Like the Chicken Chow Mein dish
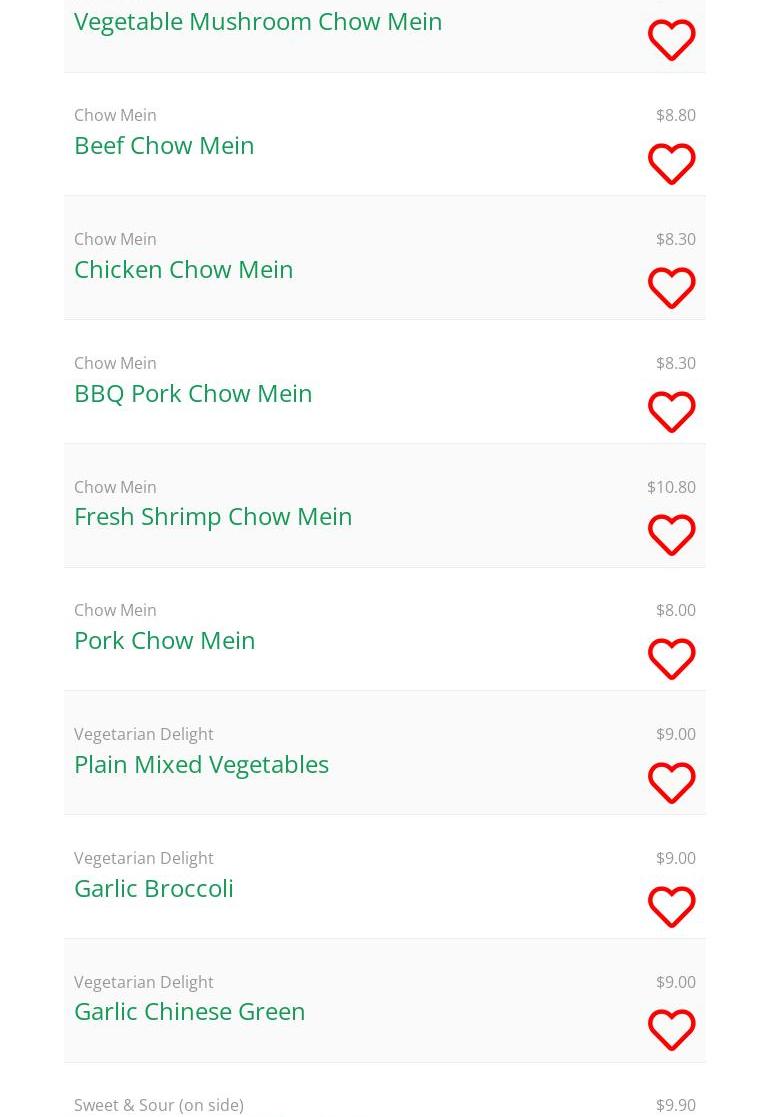The image size is (770, 1117). coord(671,289)
